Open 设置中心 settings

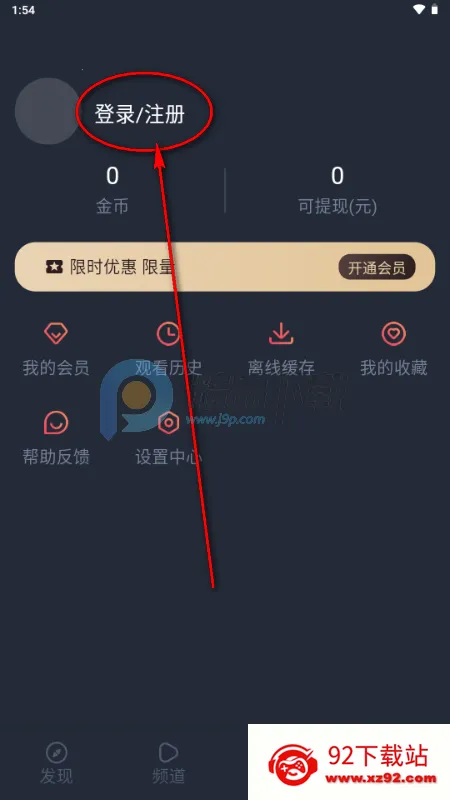(x=168, y=439)
